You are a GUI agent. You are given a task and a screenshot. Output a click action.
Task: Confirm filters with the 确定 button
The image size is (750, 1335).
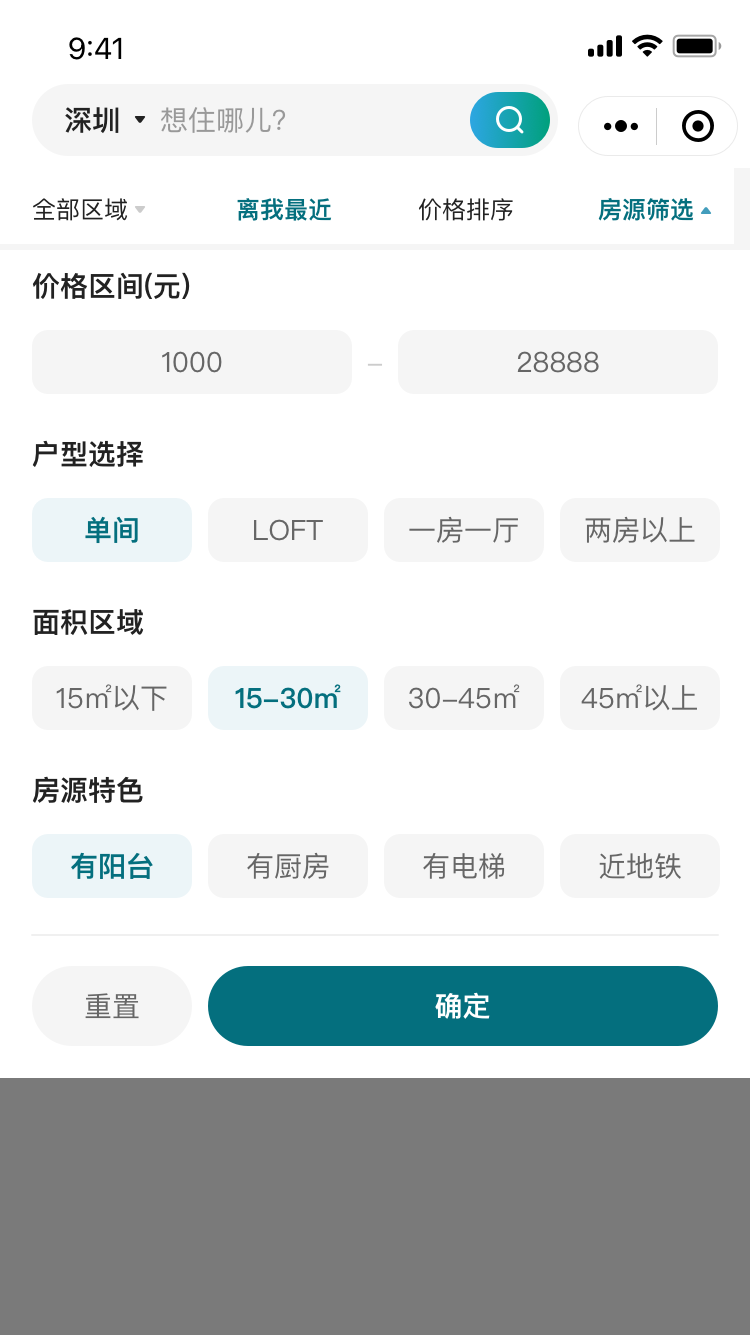(463, 1006)
